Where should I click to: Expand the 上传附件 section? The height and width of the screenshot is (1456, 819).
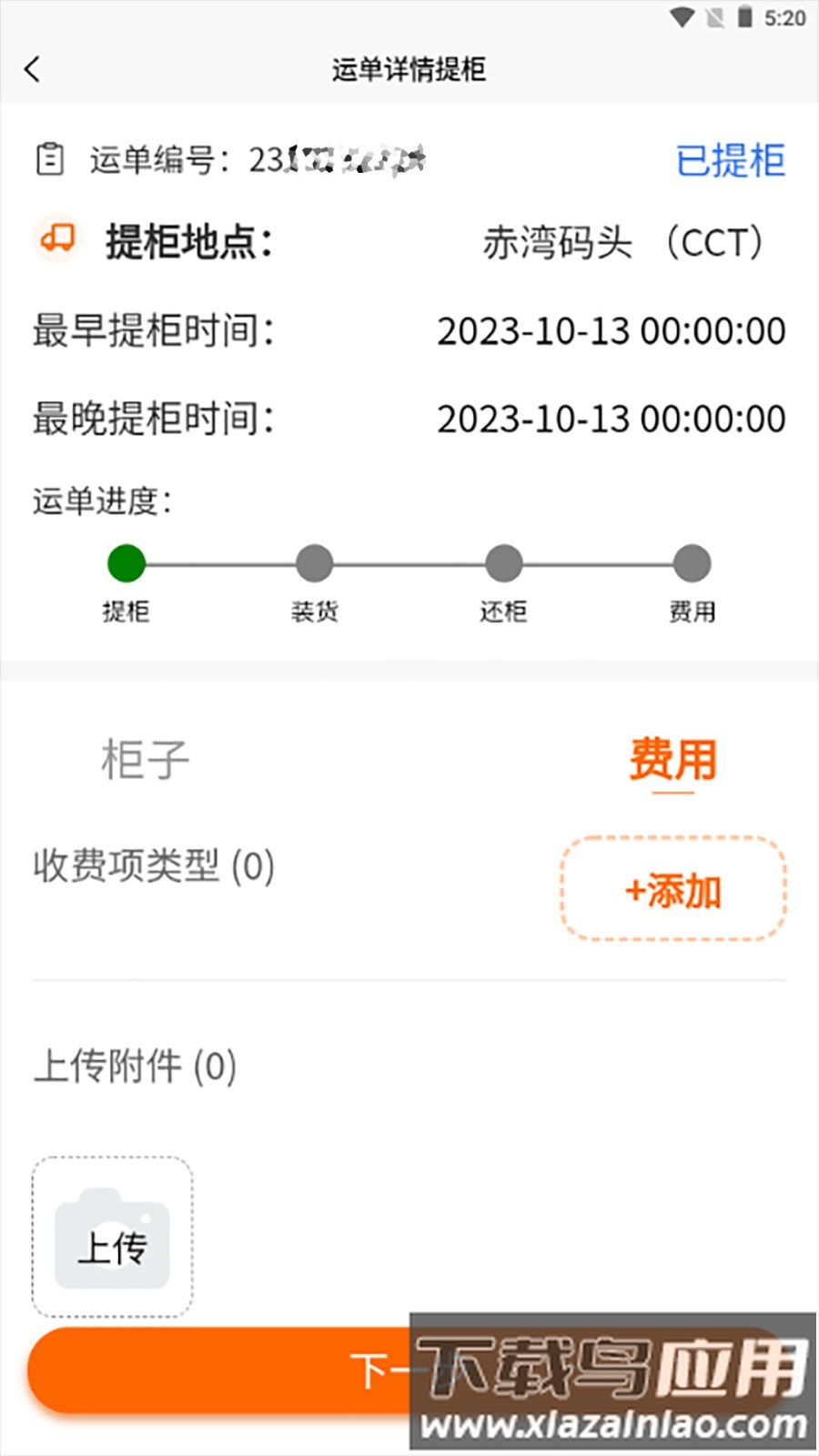coord(134,1067)
